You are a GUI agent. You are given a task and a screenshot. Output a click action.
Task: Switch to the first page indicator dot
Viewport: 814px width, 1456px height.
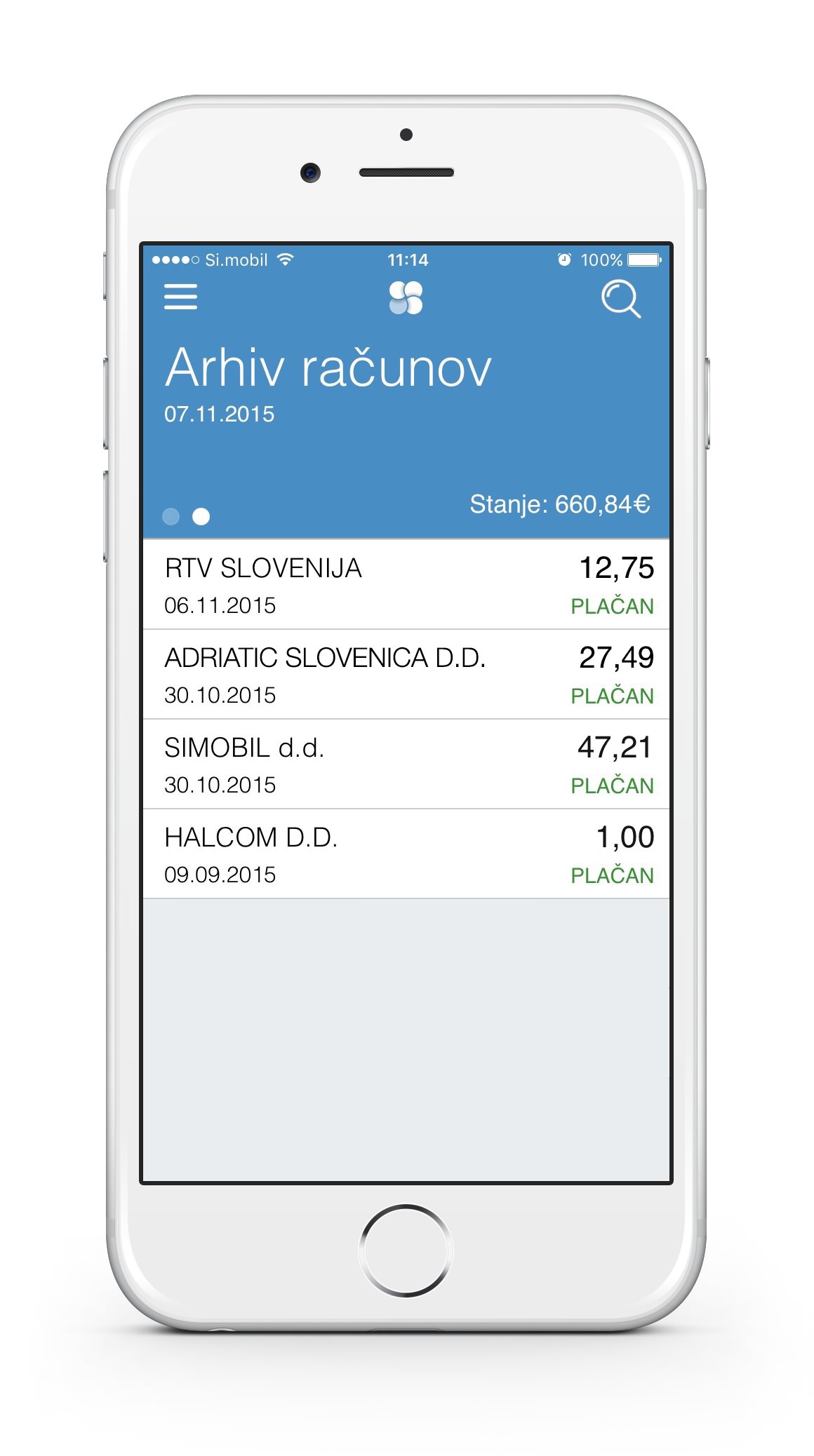[171, 517]
